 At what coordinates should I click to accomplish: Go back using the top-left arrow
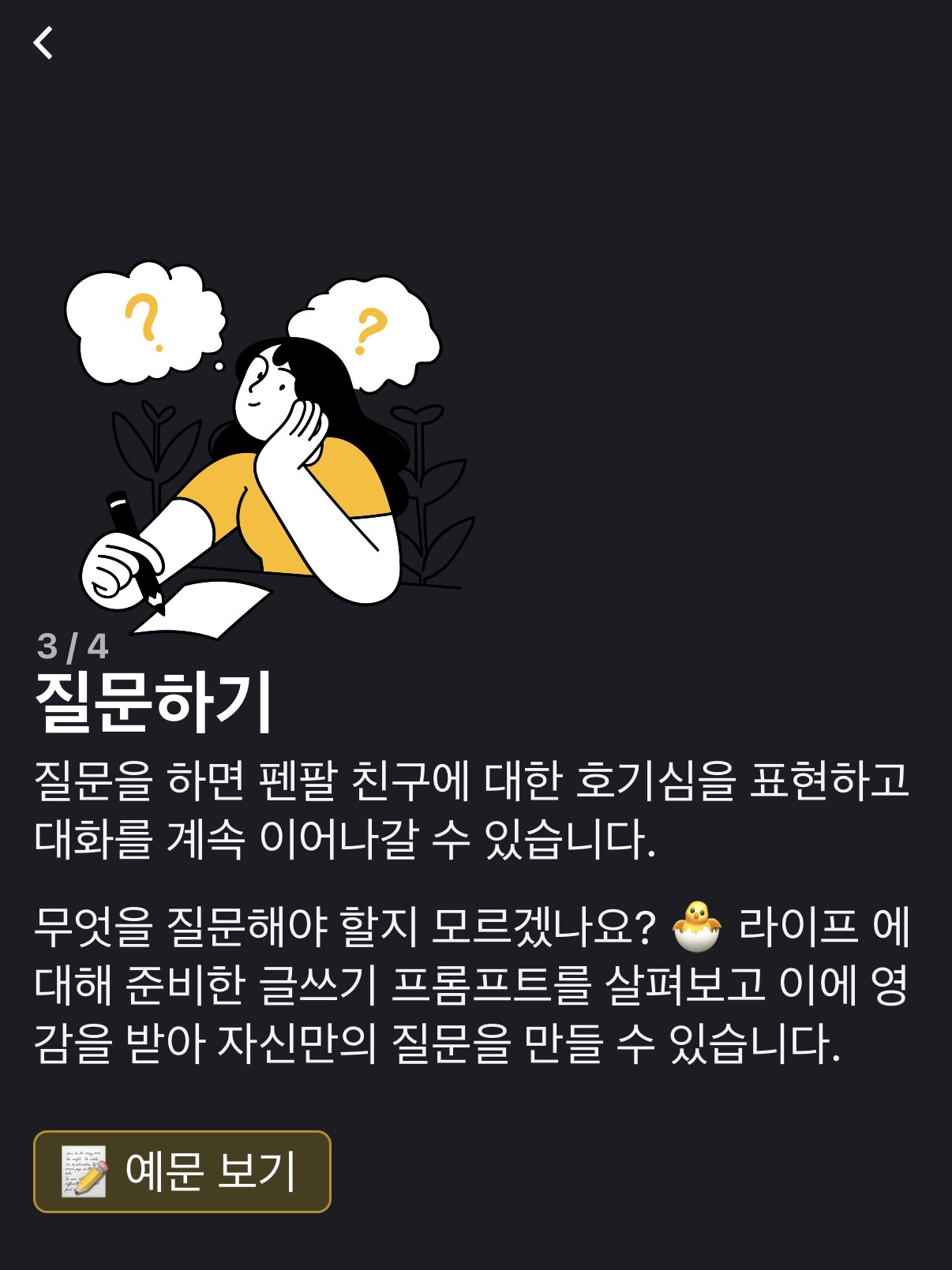tap(43, 43)
